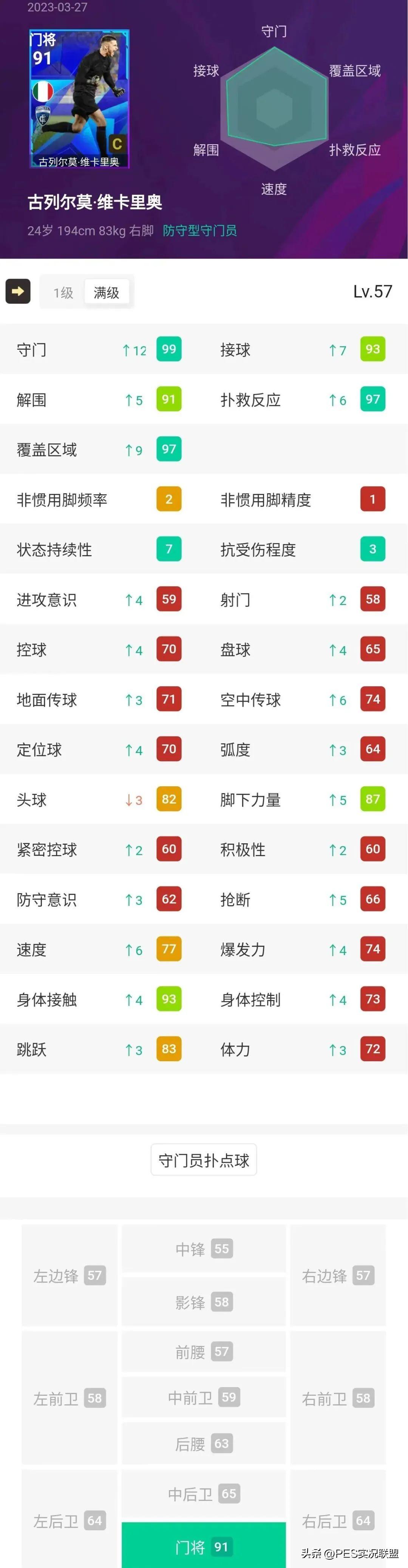Tap the yellow arrow icon button
Viewport: 408px width, 1568px height.
18,291
